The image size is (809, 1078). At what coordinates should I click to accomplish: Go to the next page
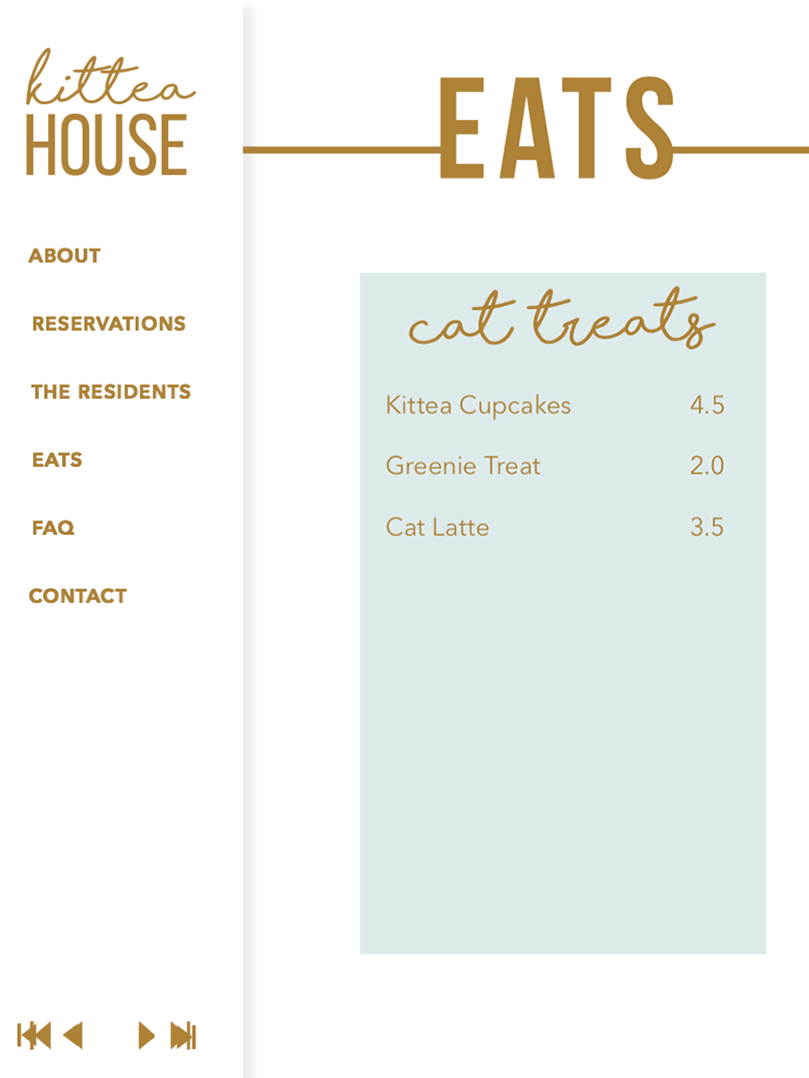(146, 1035)
